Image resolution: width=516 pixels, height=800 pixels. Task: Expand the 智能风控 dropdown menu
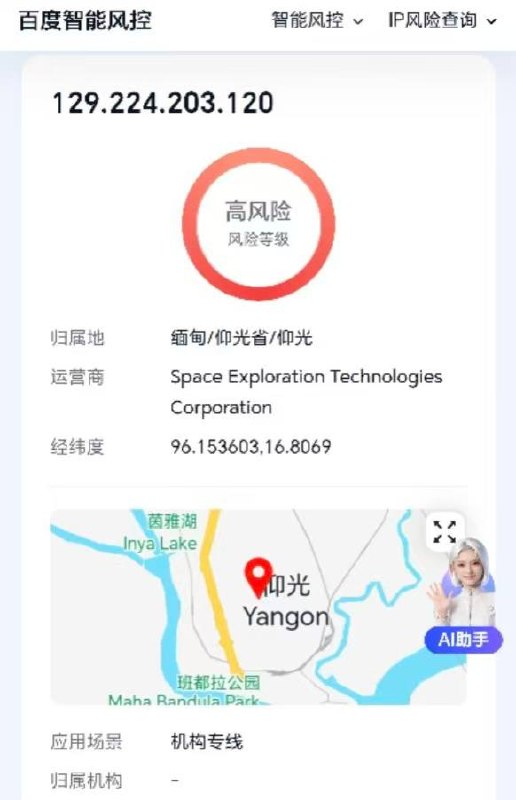pos(316,21)
